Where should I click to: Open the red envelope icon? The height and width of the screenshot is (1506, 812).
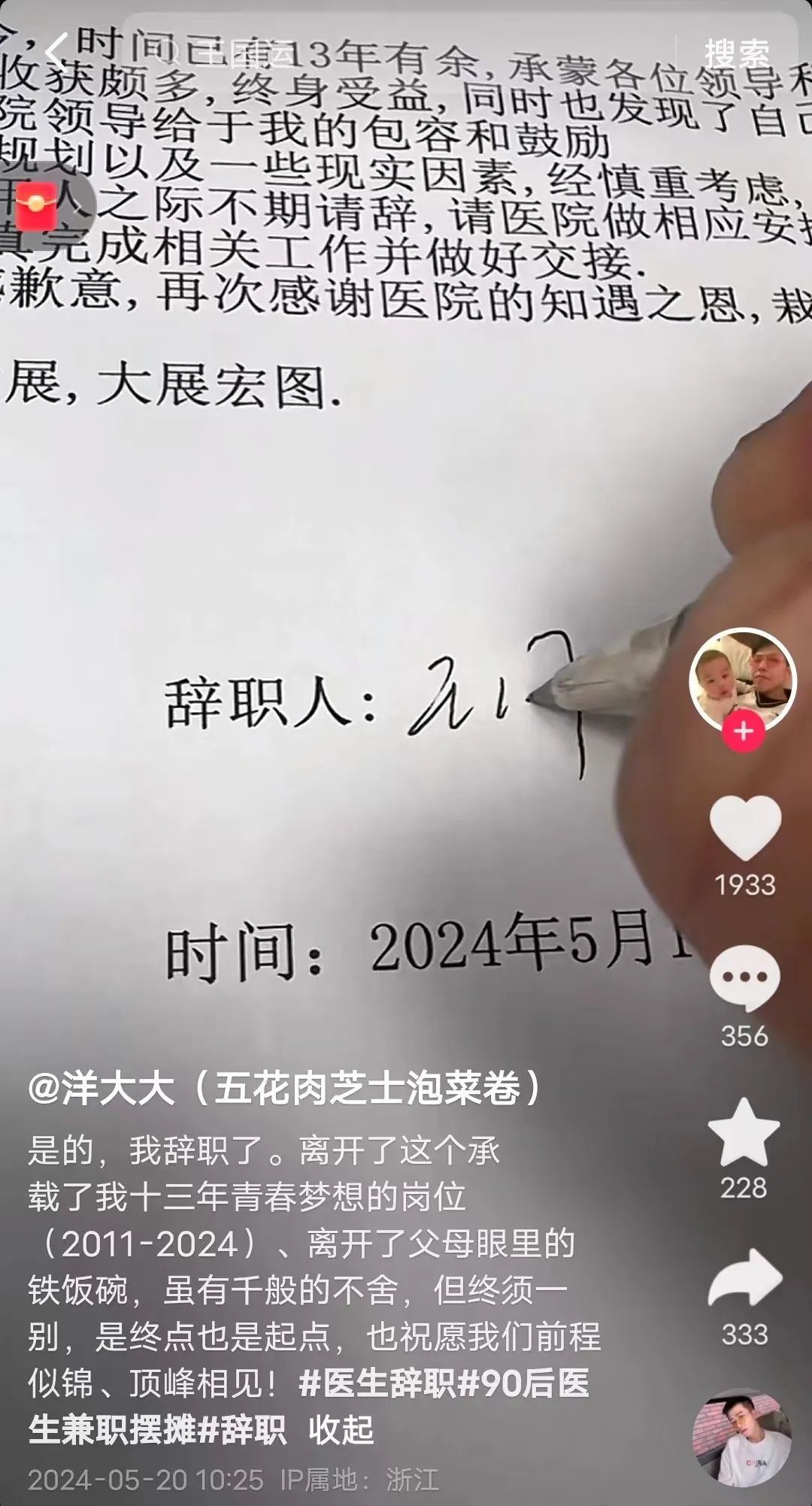tap(37, 205)
